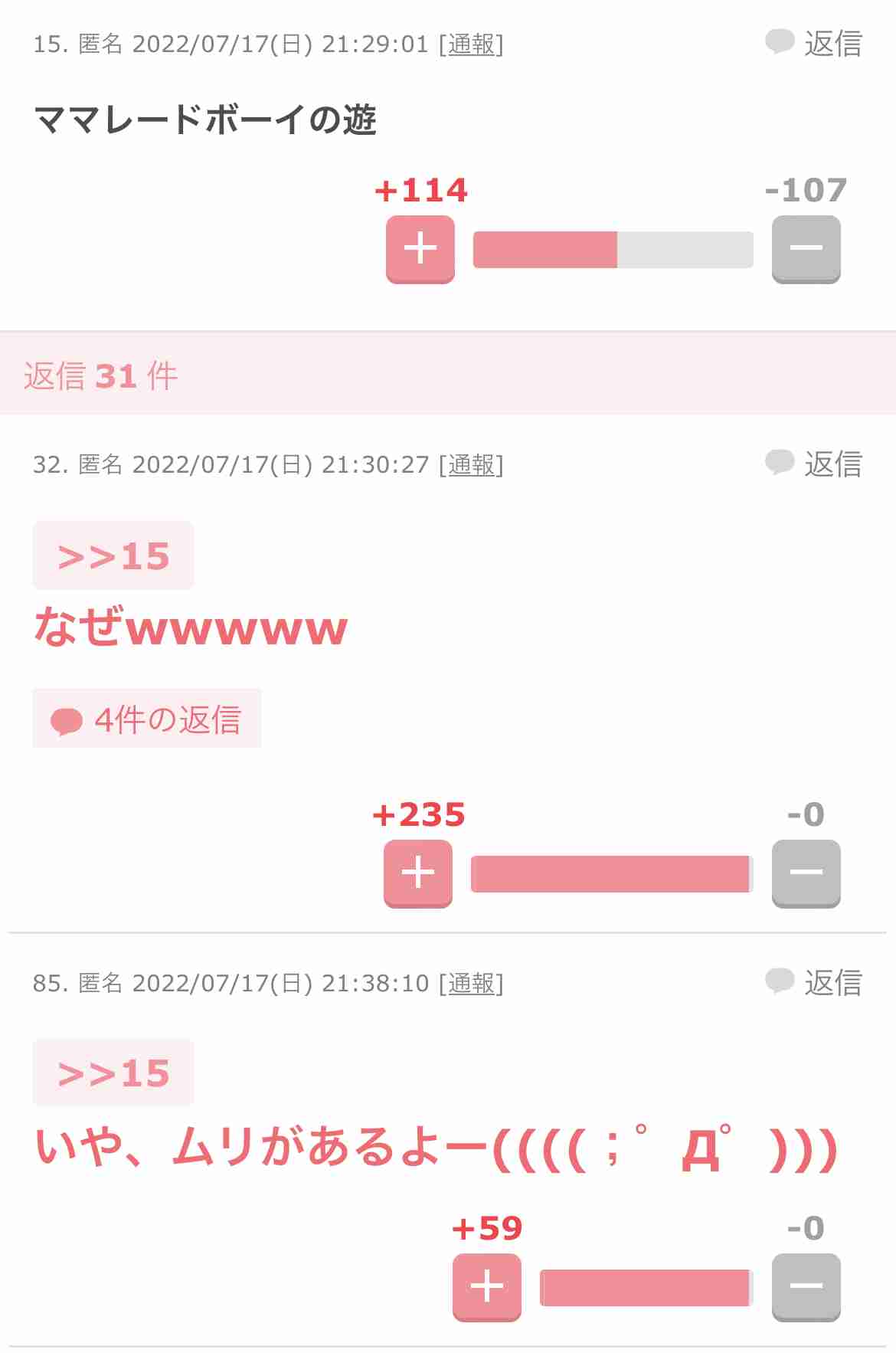The width and height of the screenshot is (896, 1353).
Task: Downvote comment 85 with minus button
Action: click(806, 1286)
